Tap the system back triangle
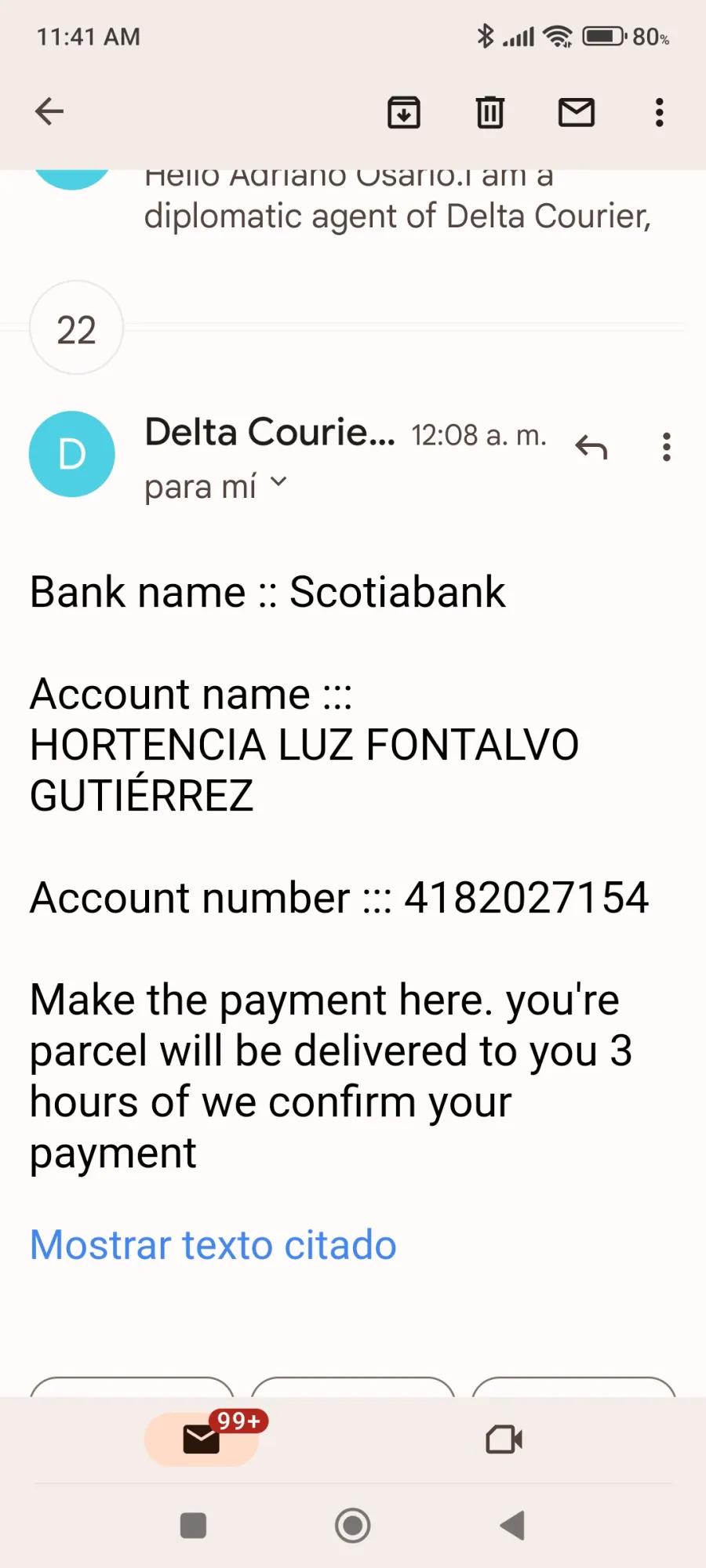The image size is (706, 1568). click(x=512, y=1526)
